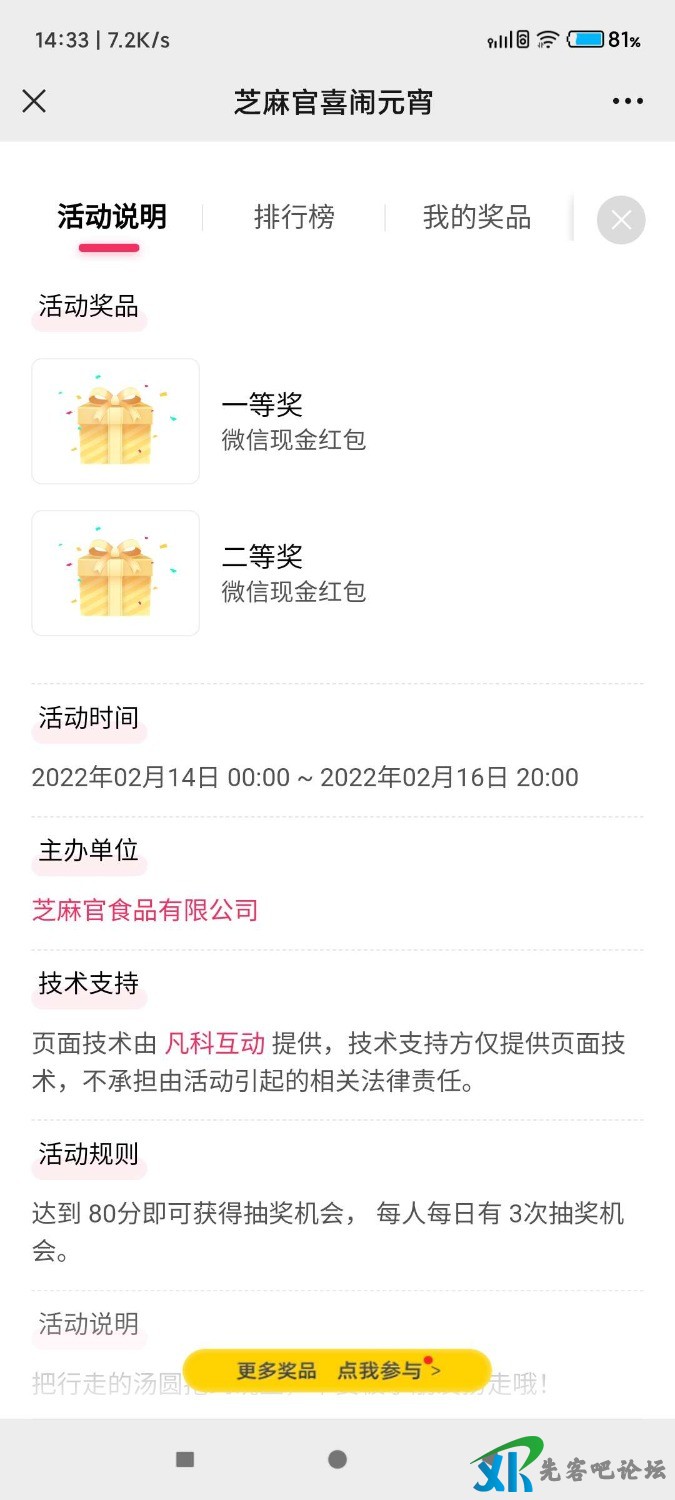
Task: Open the three-dot overflow menu
Action: pos(628,101)
